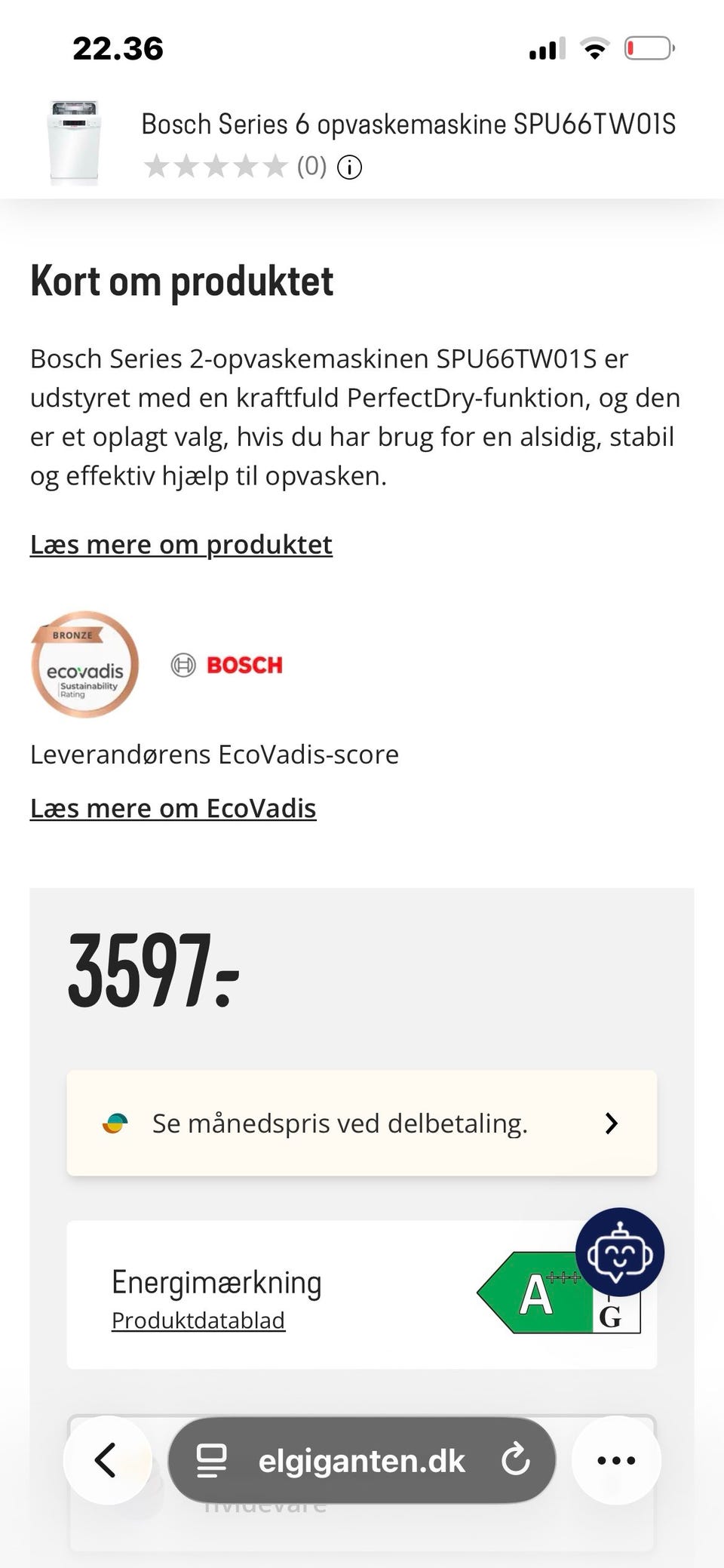Open 'Læs mere om EcoVadis' link
The width and height of the screenshot is (724, 1568).
coord(173,808)
